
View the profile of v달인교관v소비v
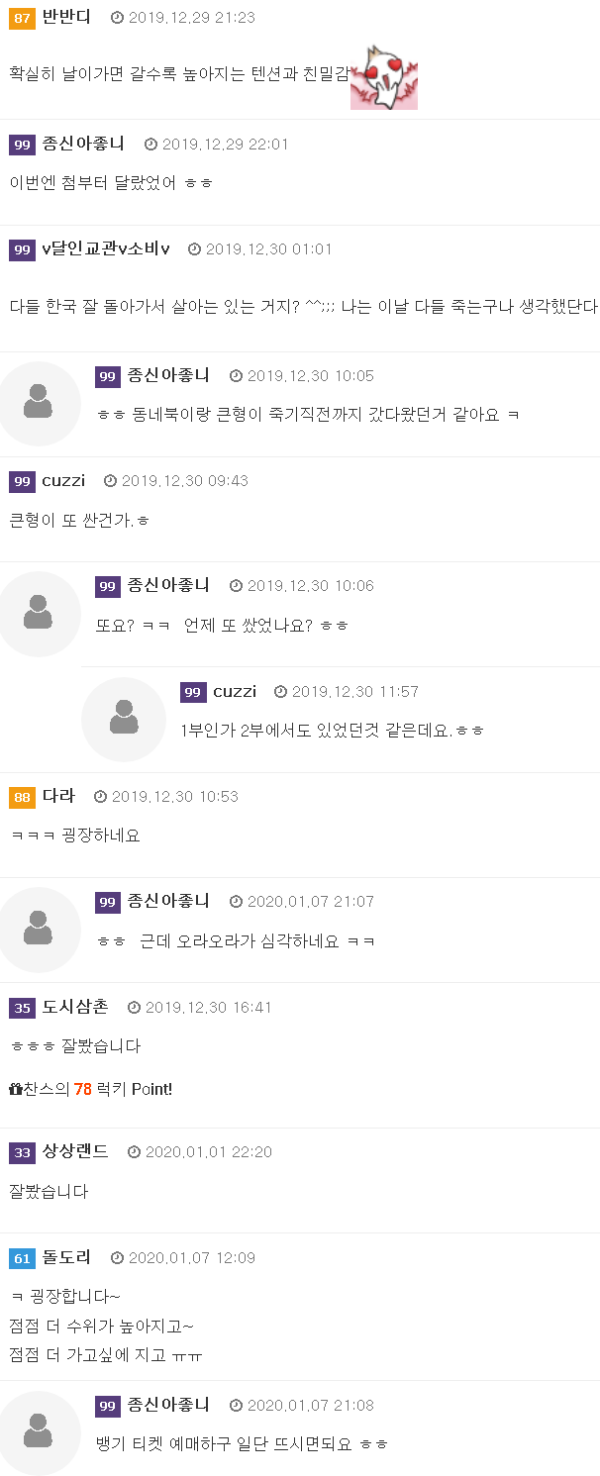point(106,249)
